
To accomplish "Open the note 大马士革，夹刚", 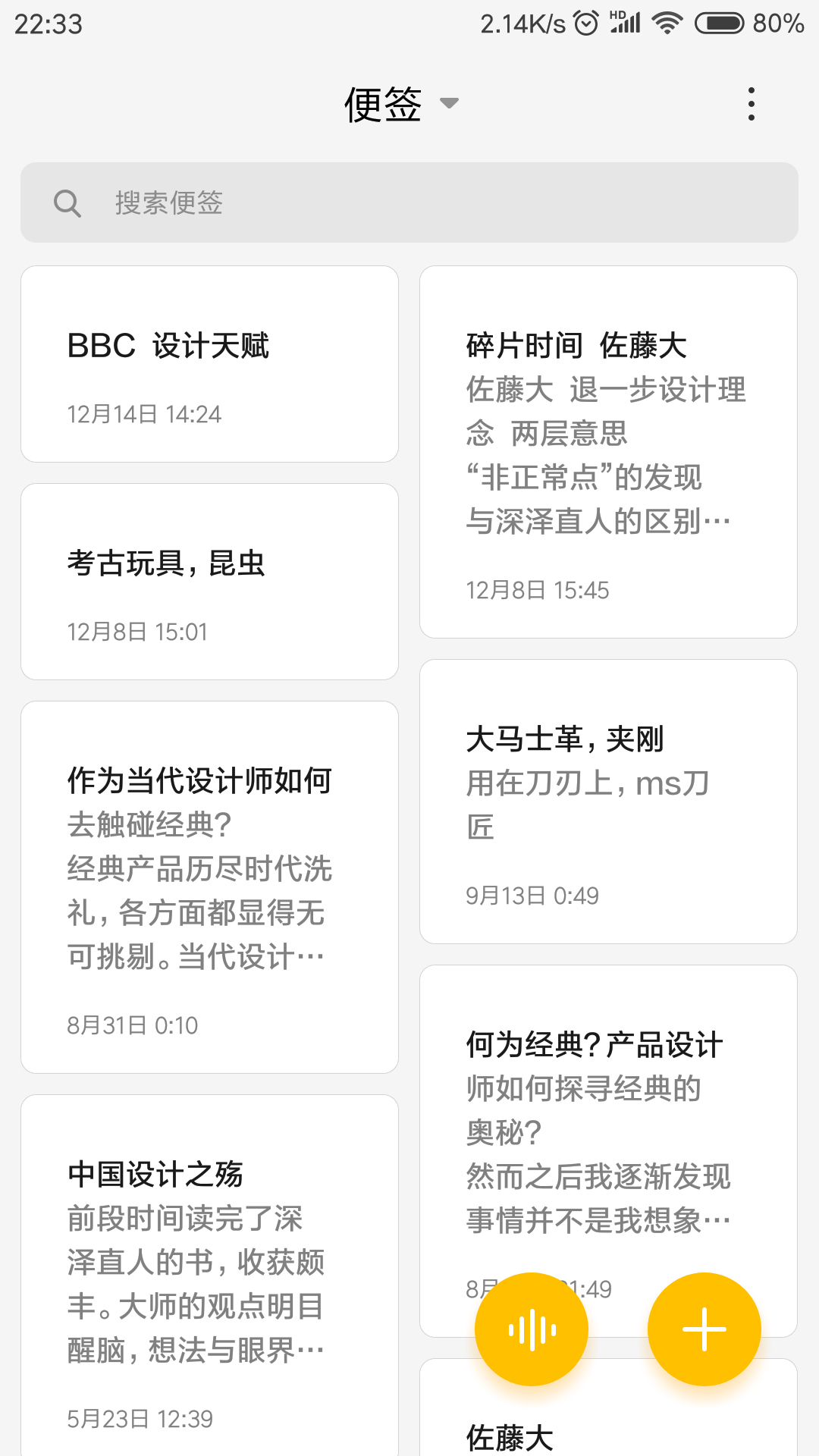I will coord(608,802).
